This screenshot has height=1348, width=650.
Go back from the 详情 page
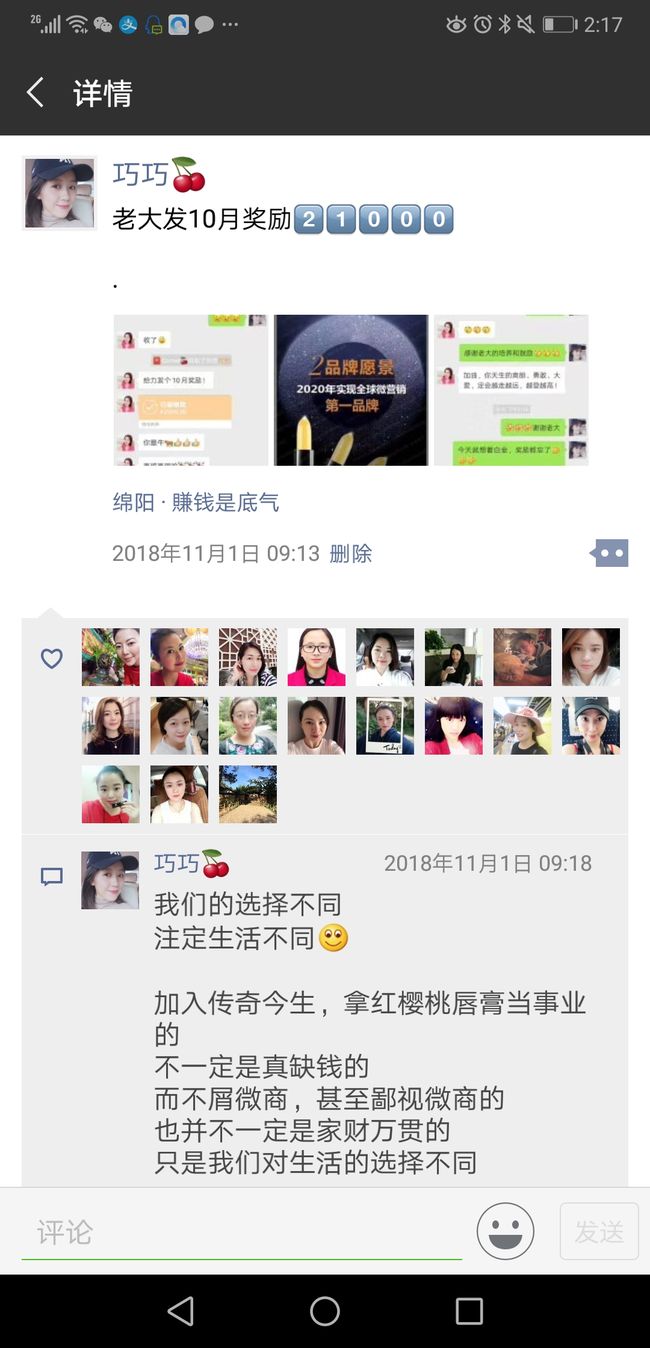35,93
